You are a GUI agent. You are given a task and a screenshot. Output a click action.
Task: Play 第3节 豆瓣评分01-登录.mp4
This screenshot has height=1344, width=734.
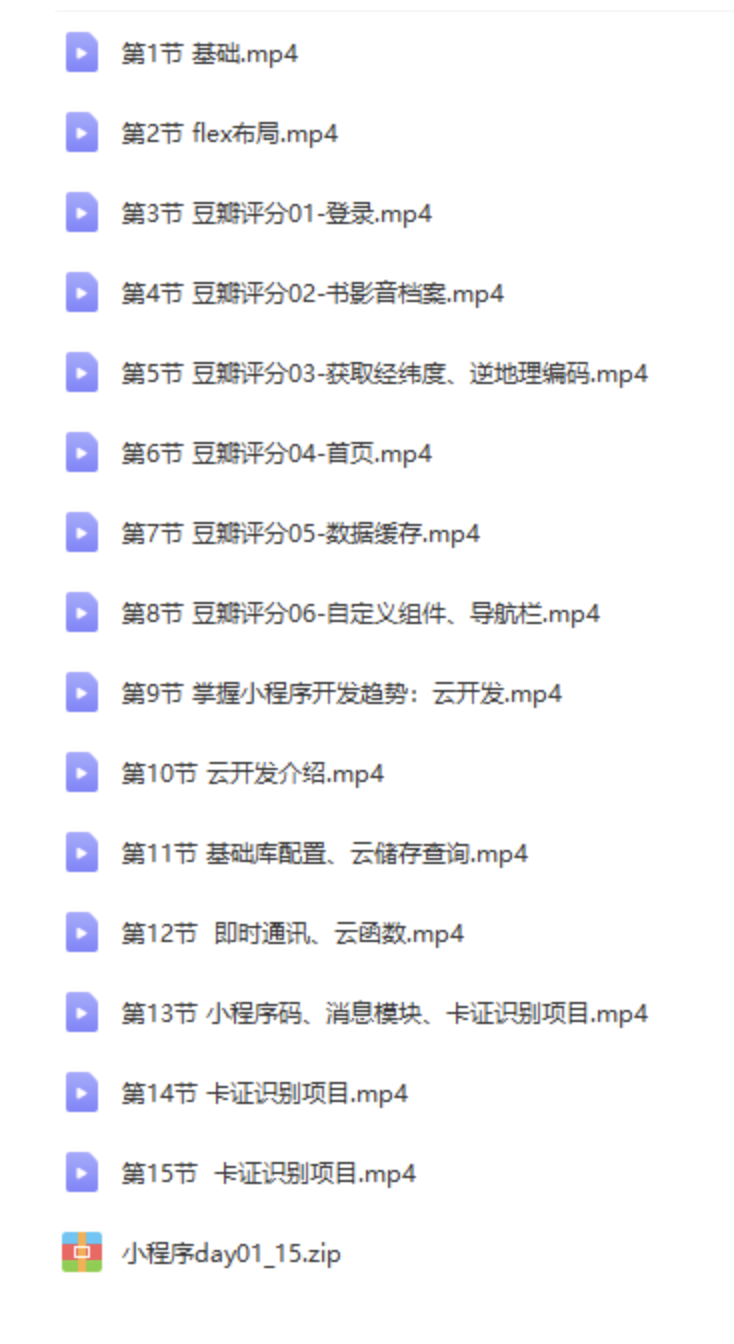(x=276, y=213)
